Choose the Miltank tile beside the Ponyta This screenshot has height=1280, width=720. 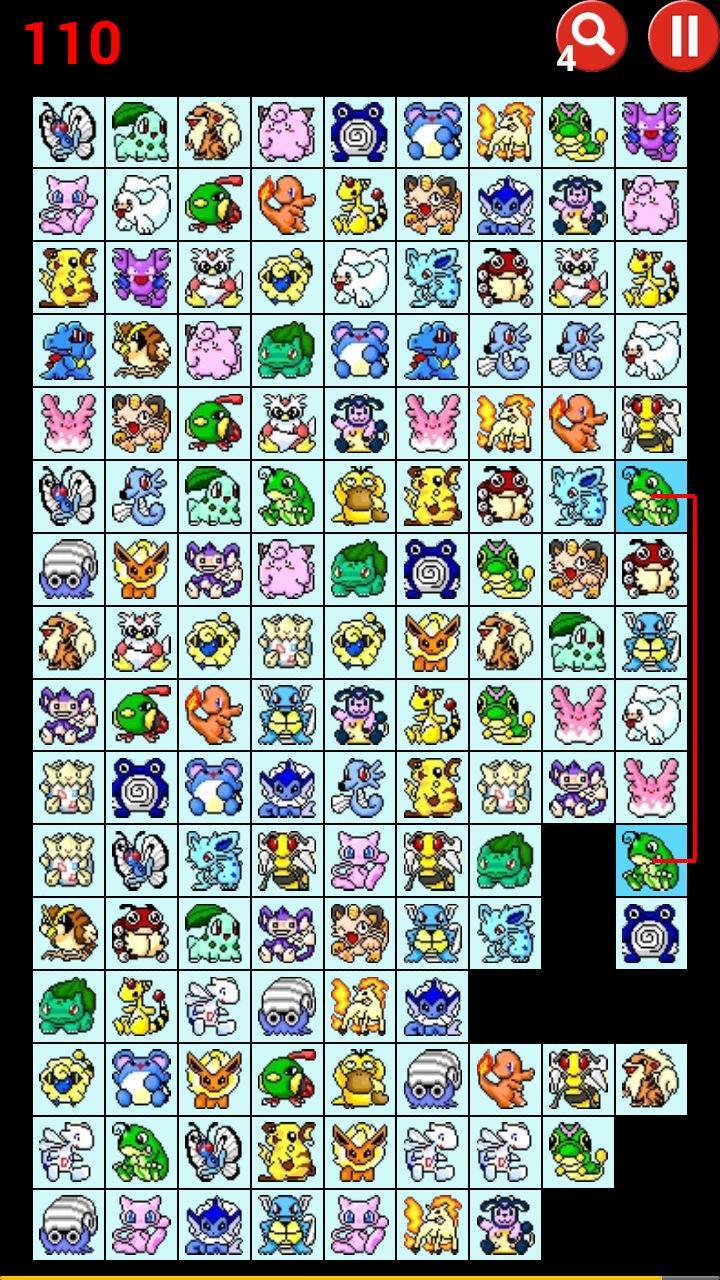(x=506, y=1225)
